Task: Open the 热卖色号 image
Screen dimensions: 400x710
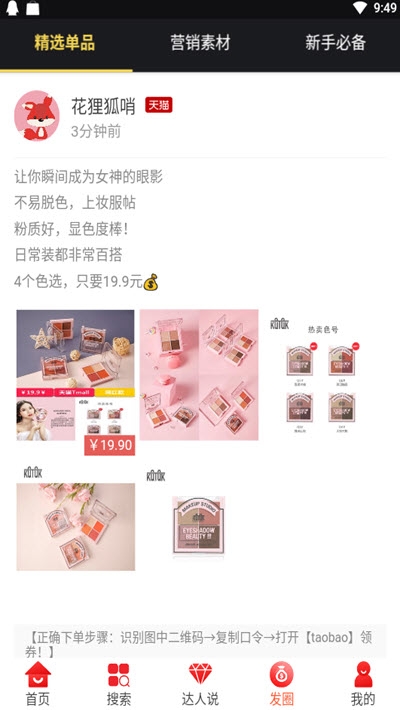Action: pos(323,375)
